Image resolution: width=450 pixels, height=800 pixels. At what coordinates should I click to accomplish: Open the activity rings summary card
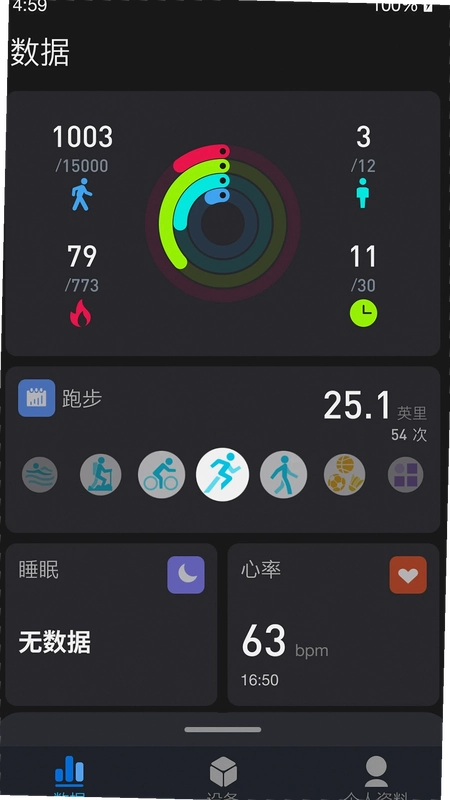tap(223, 223)
